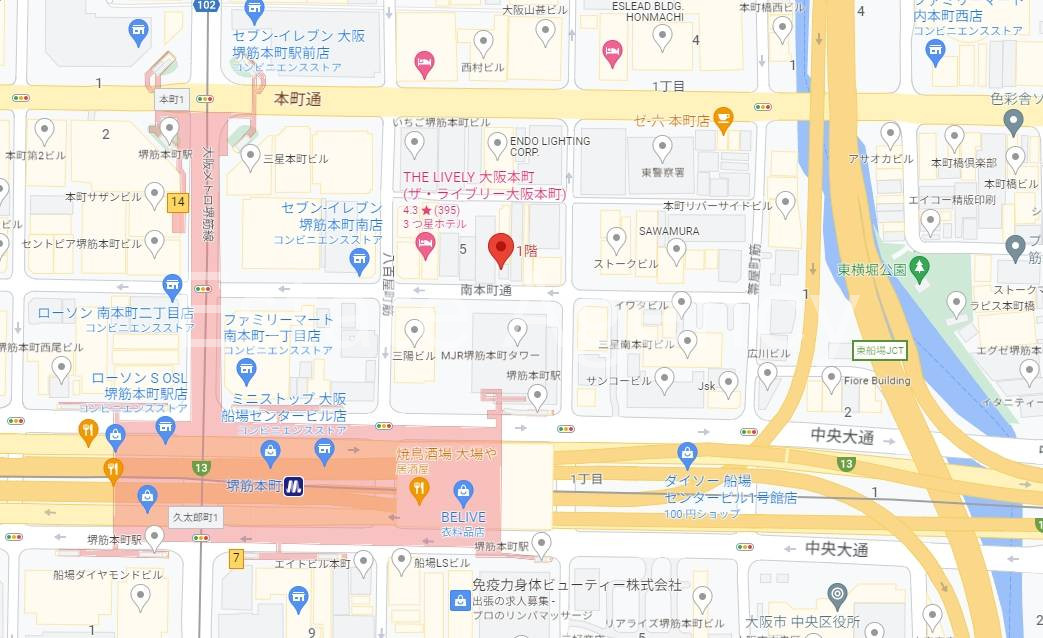Image resolution: width=1043 pixels, height=638 pixels.
Task: Select 大阪市 中央区役所 marker
Action: [x=838, y=598]
